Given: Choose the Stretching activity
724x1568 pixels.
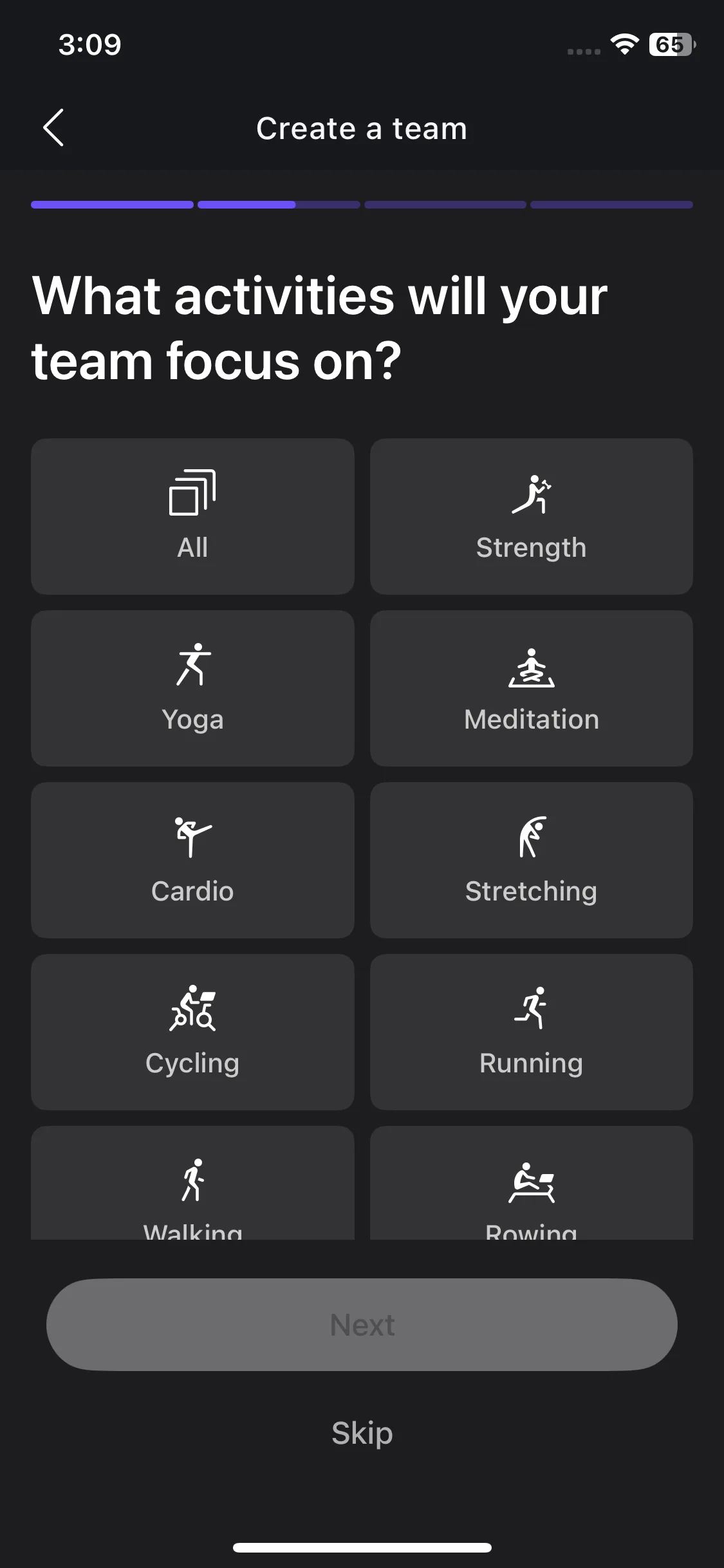Looking at the screenshot, I should pyautogui.click(x=531, y=860).
